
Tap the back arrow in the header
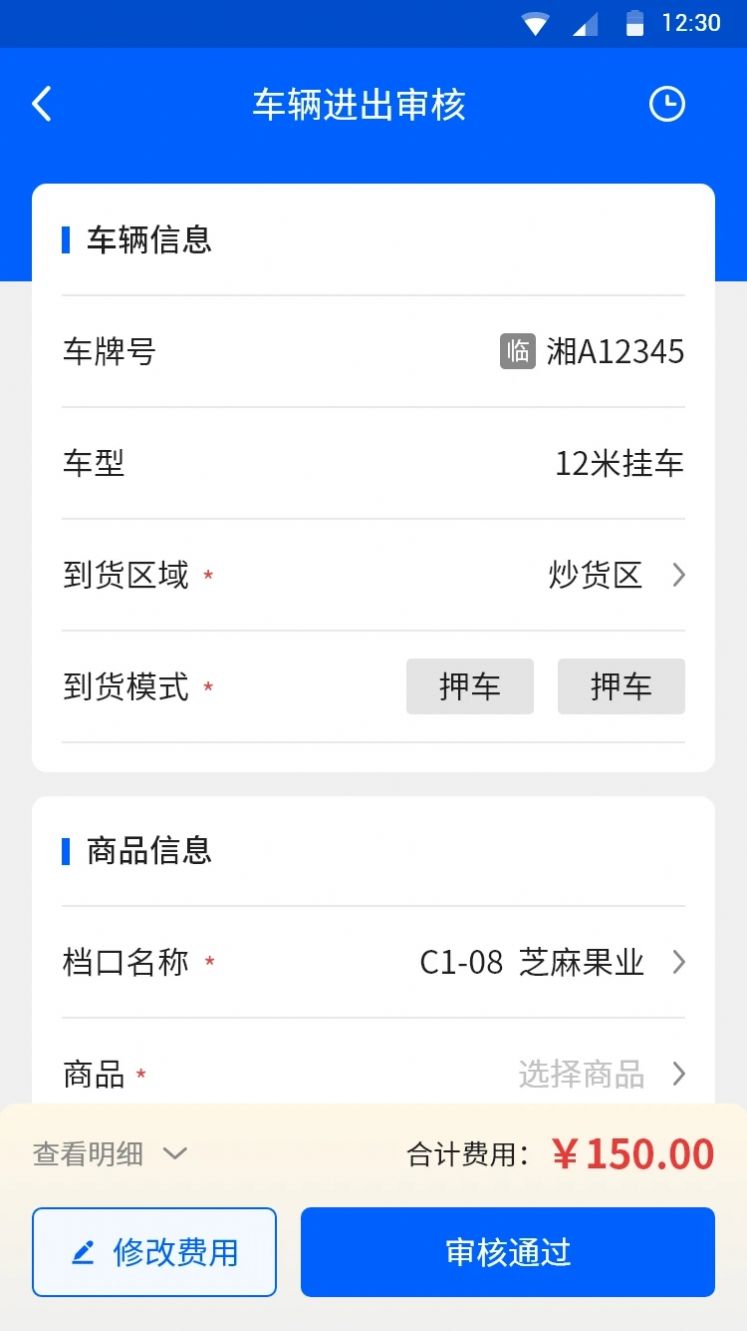tap(40, 103)
